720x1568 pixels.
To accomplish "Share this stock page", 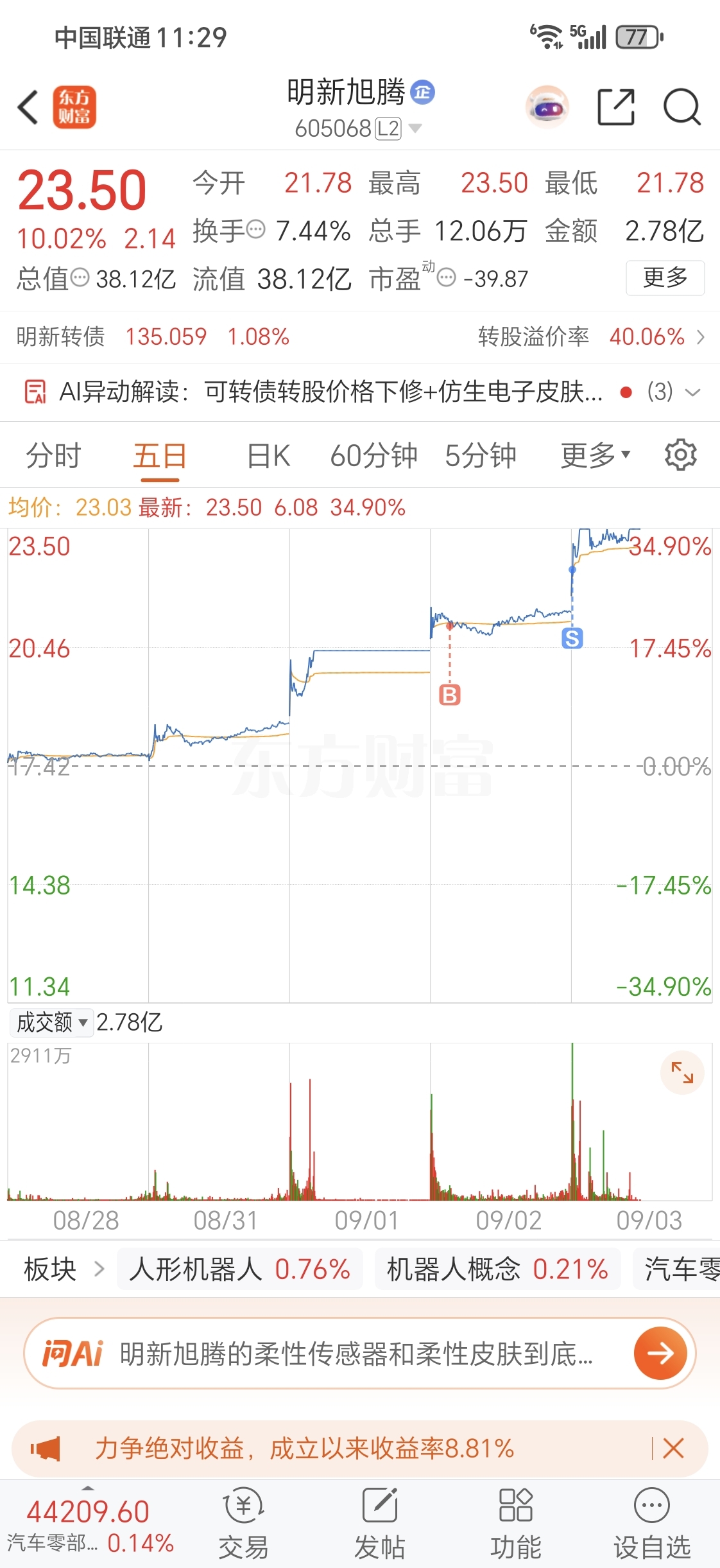I will 616,107.
